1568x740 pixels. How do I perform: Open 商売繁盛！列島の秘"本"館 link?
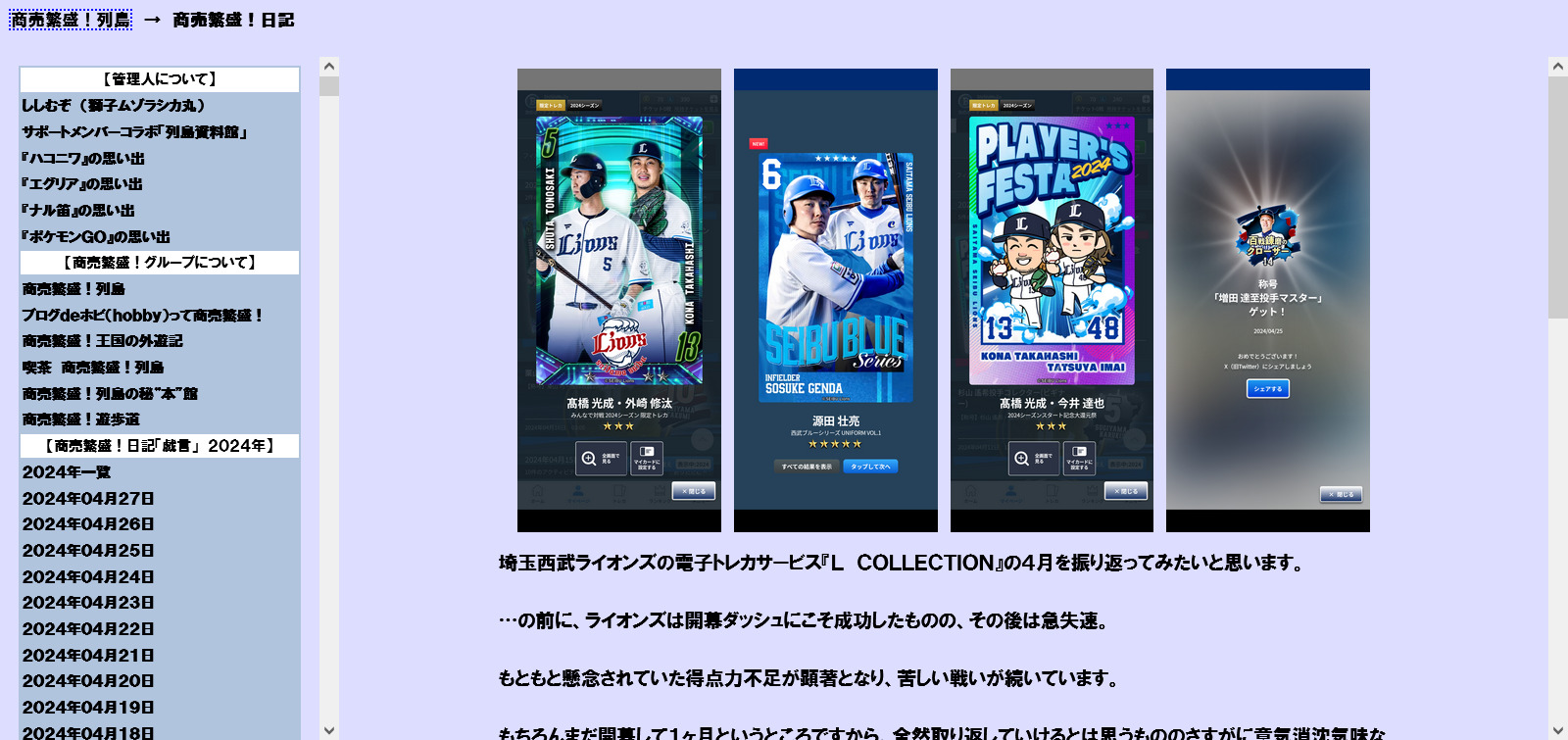(110, 393)
